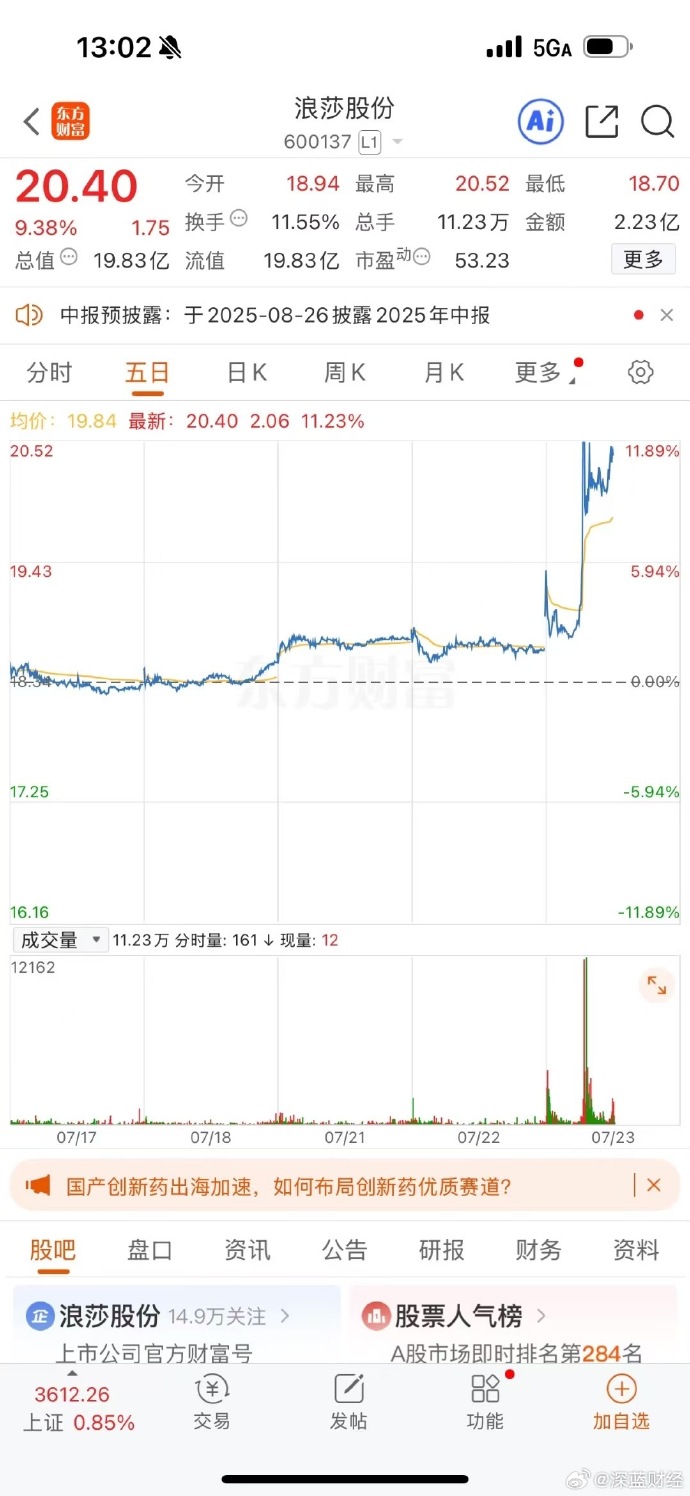Go back using the top-left arrow
Screen dimensions: 690x1496
click(31, 122)
